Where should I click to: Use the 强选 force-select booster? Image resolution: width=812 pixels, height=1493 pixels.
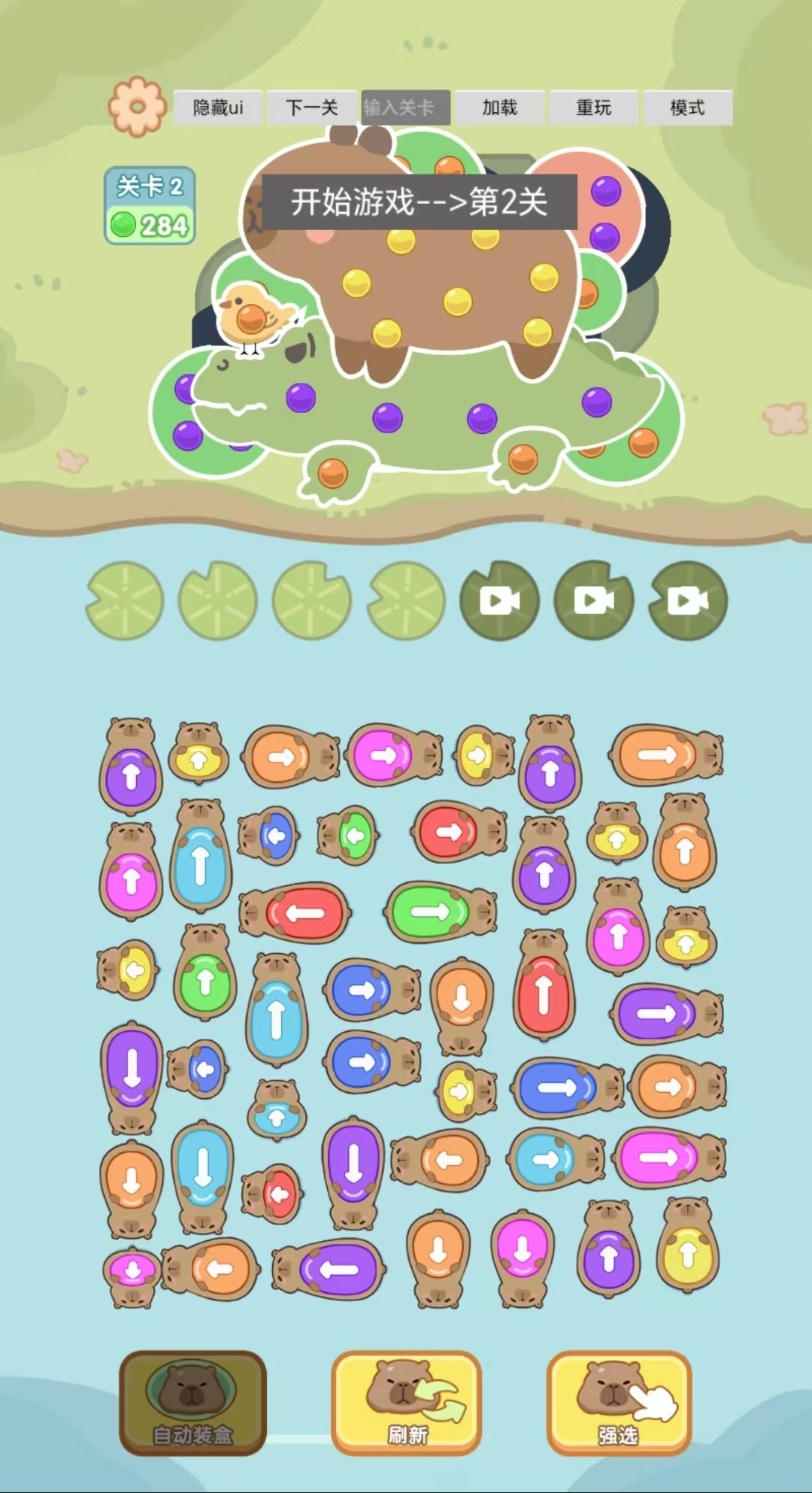click(619, 1401)
